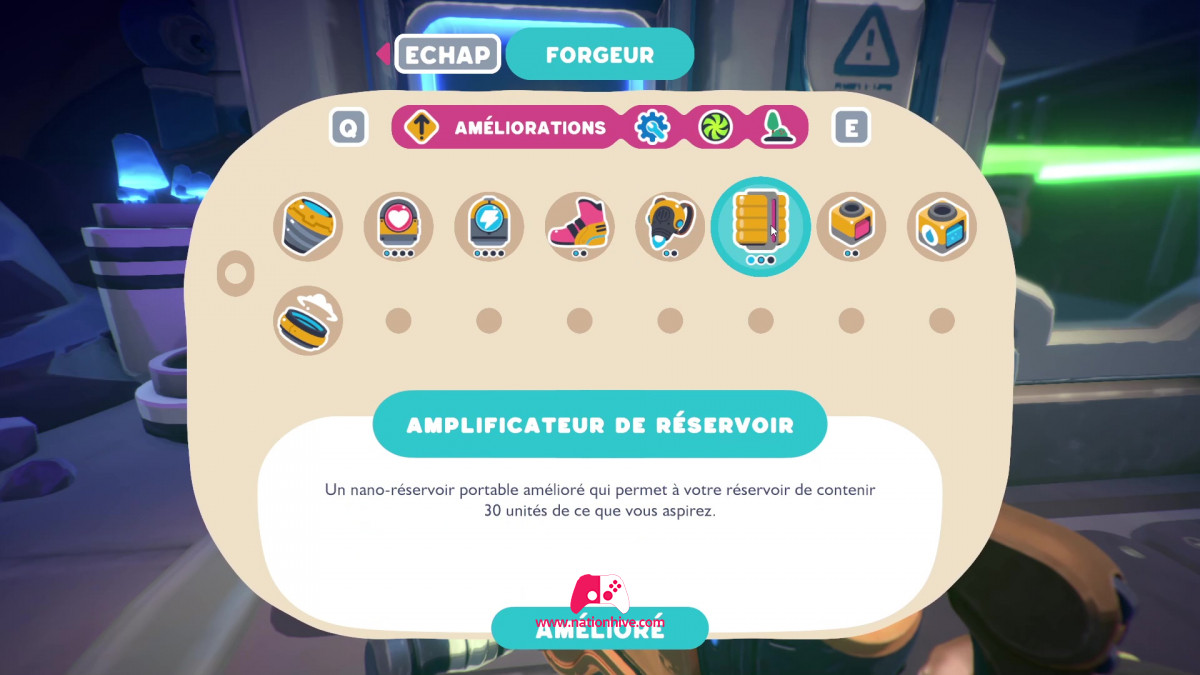1200x675 pixels.
Task: Select the lightning energy upgrade
Action: point(489,226)
